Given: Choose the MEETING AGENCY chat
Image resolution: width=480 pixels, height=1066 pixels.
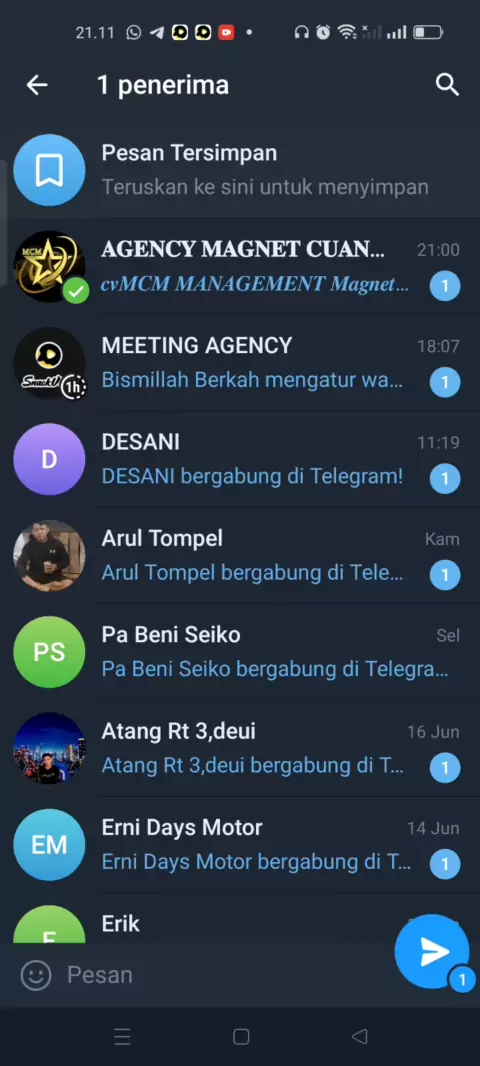Looking at the screenshot, I should (240, 363).
